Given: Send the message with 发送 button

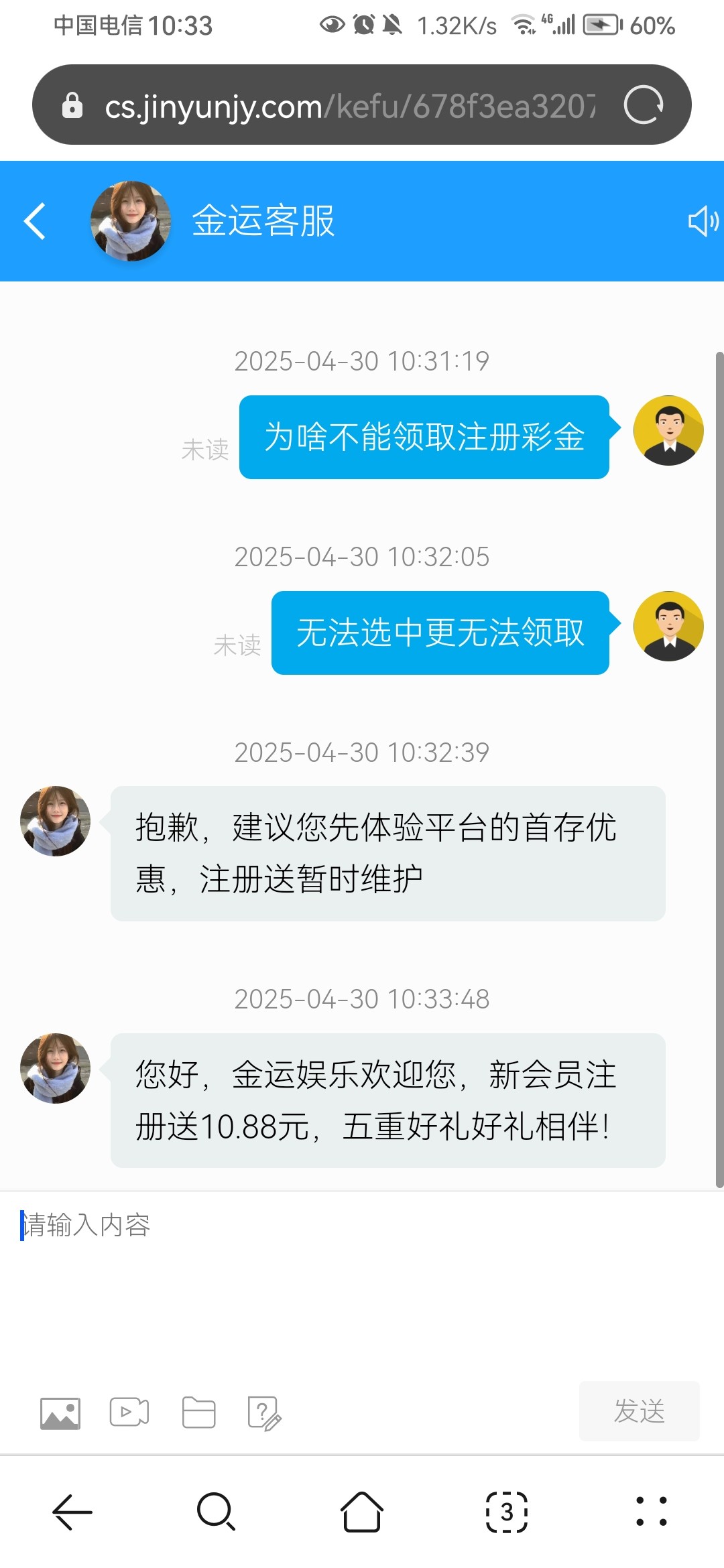Looking at the screenshot, I should 639,1411.
